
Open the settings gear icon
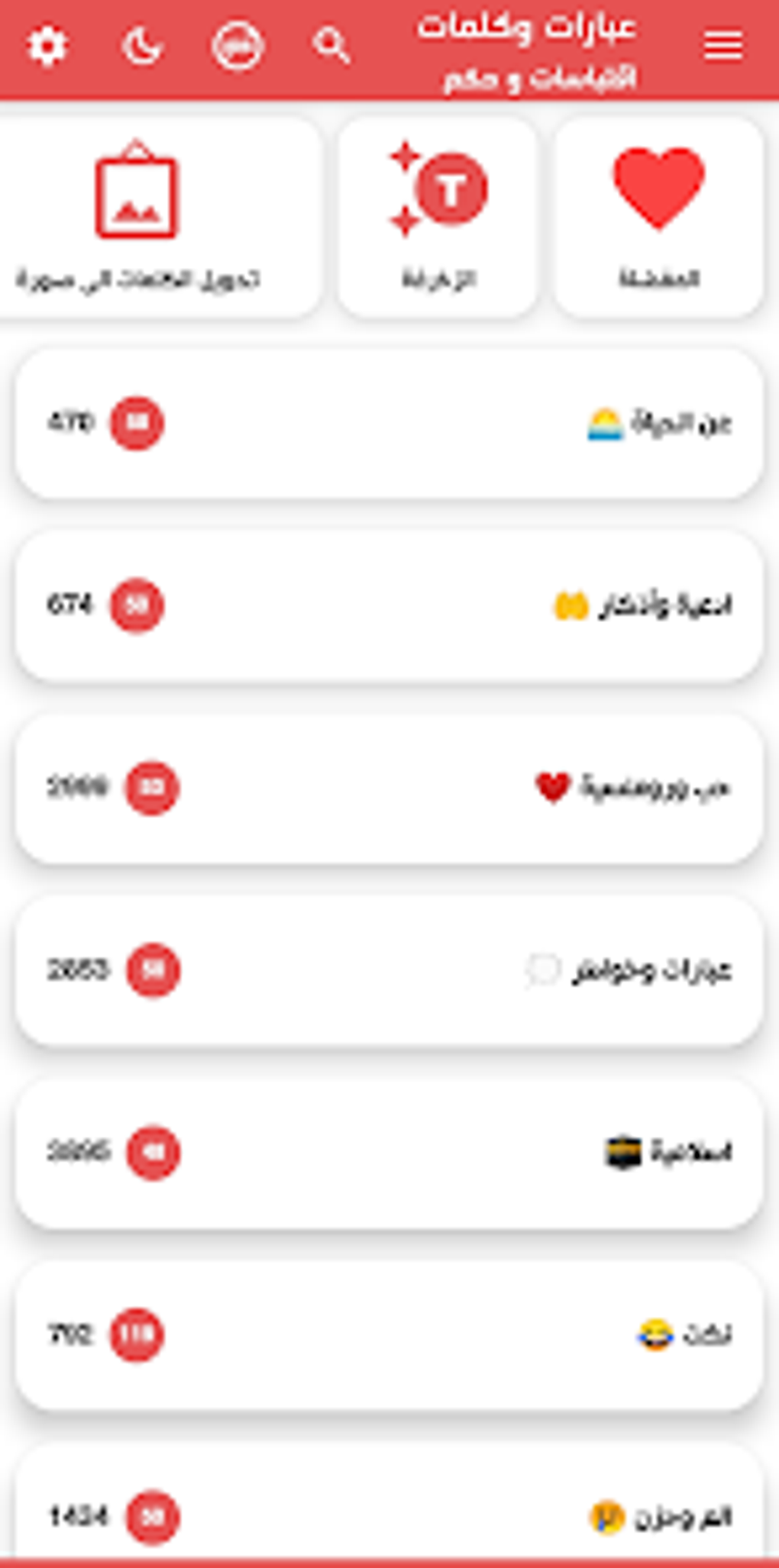47,47
